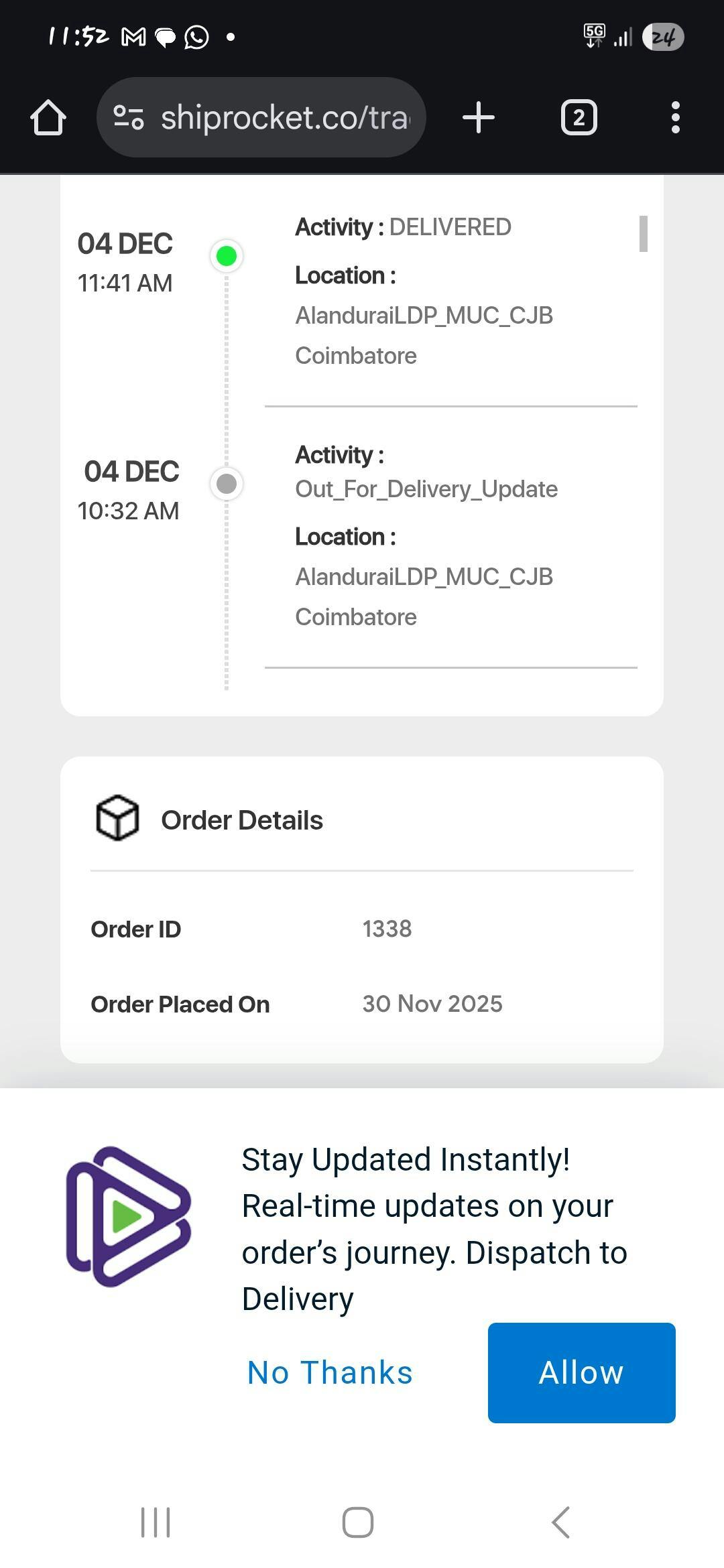Edit the shiprocket.co address bar URL
The height and width of the screenshot is (1568, 724).
[x=285, y=118]
